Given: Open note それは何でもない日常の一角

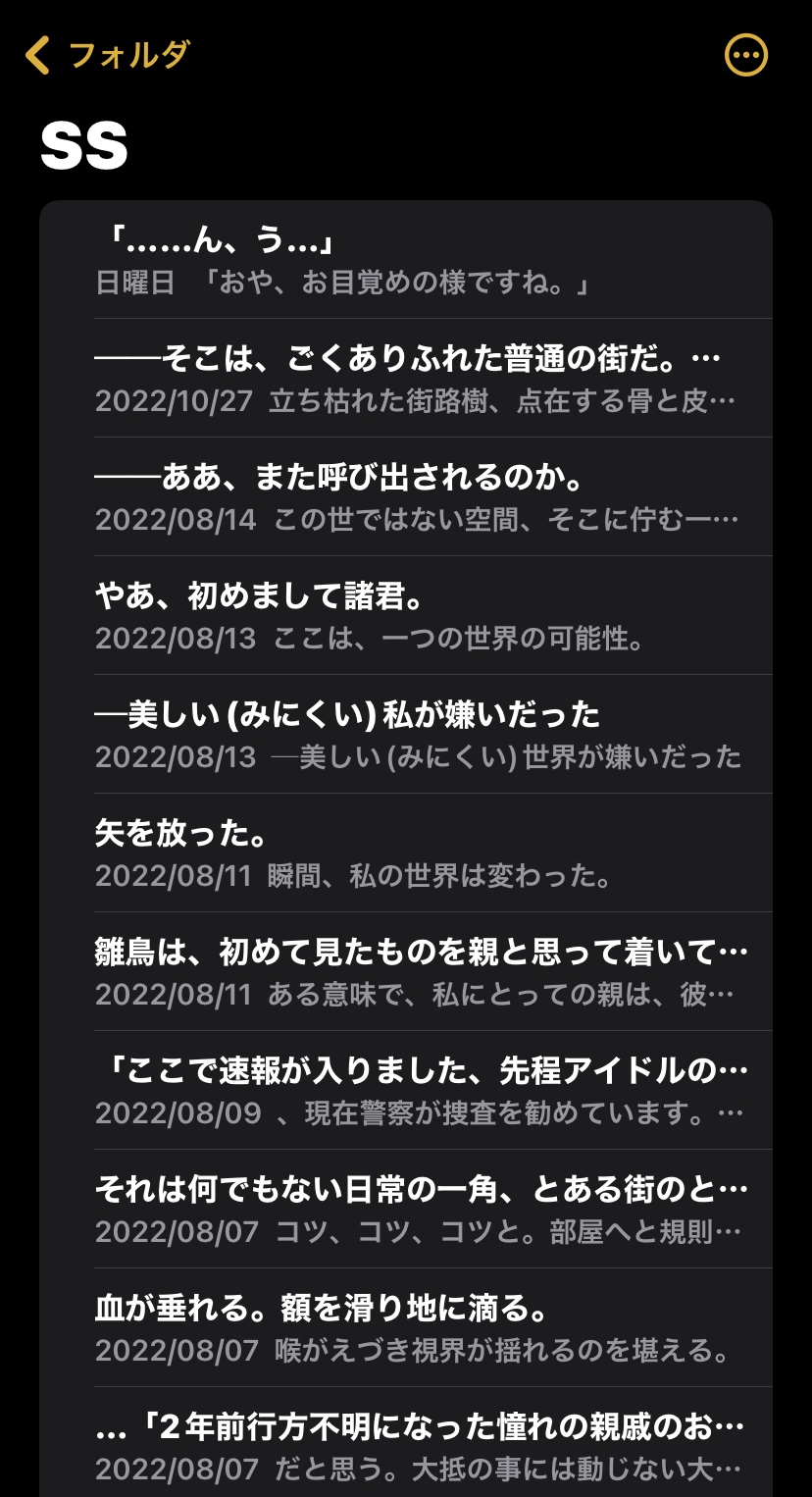Looking at the screenshot, I should (x=406, y=1210).
